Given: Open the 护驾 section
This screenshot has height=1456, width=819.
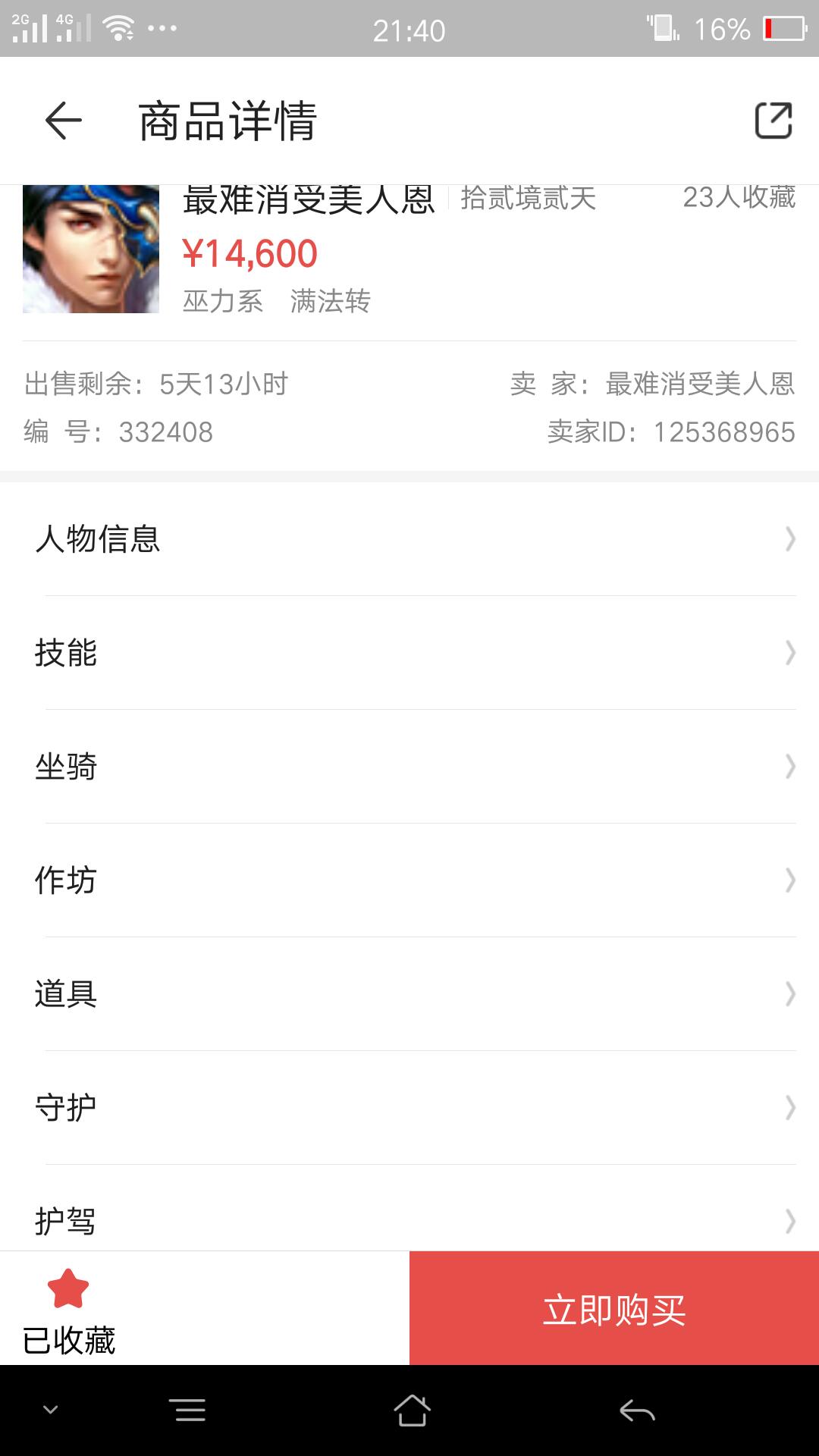Looking at the screenshot, I should point(409,1208).
